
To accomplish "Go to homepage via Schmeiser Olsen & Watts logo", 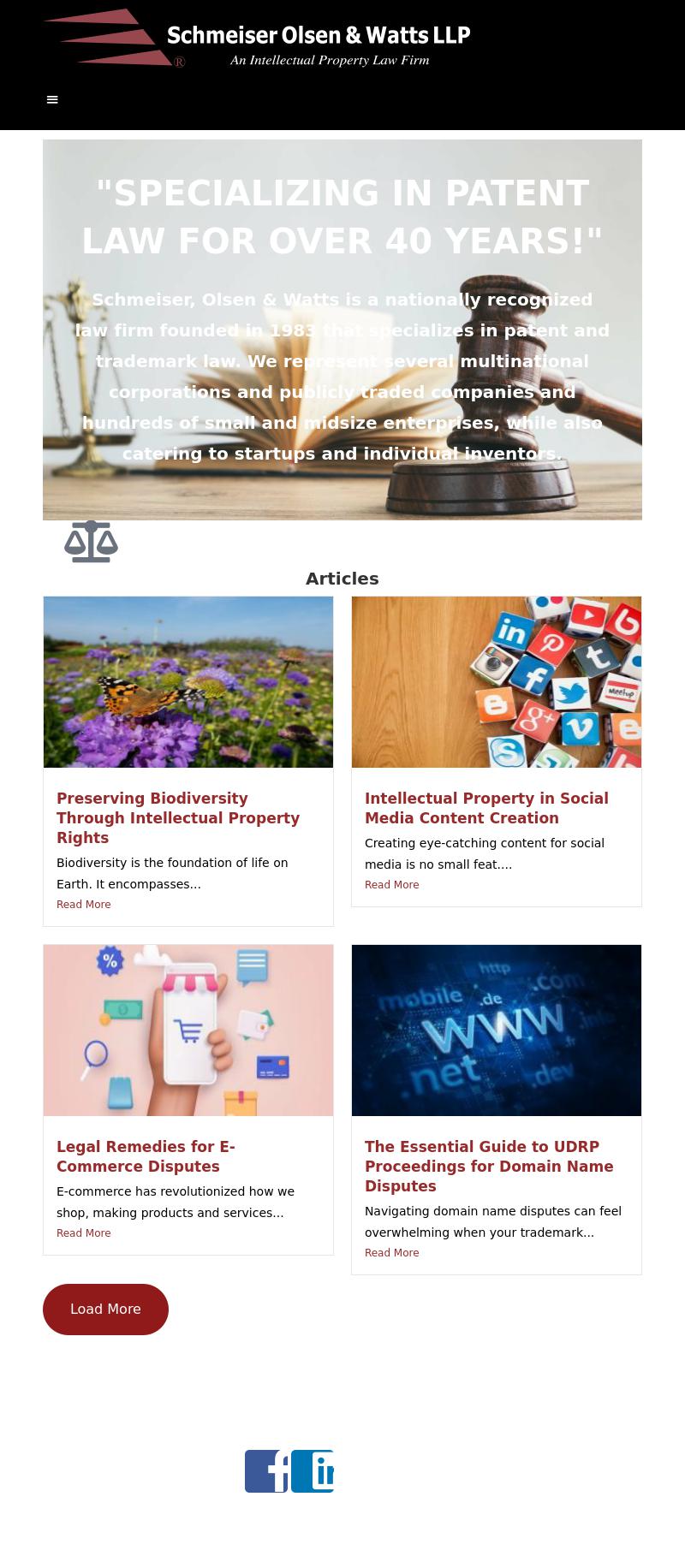I will (257, 39).
